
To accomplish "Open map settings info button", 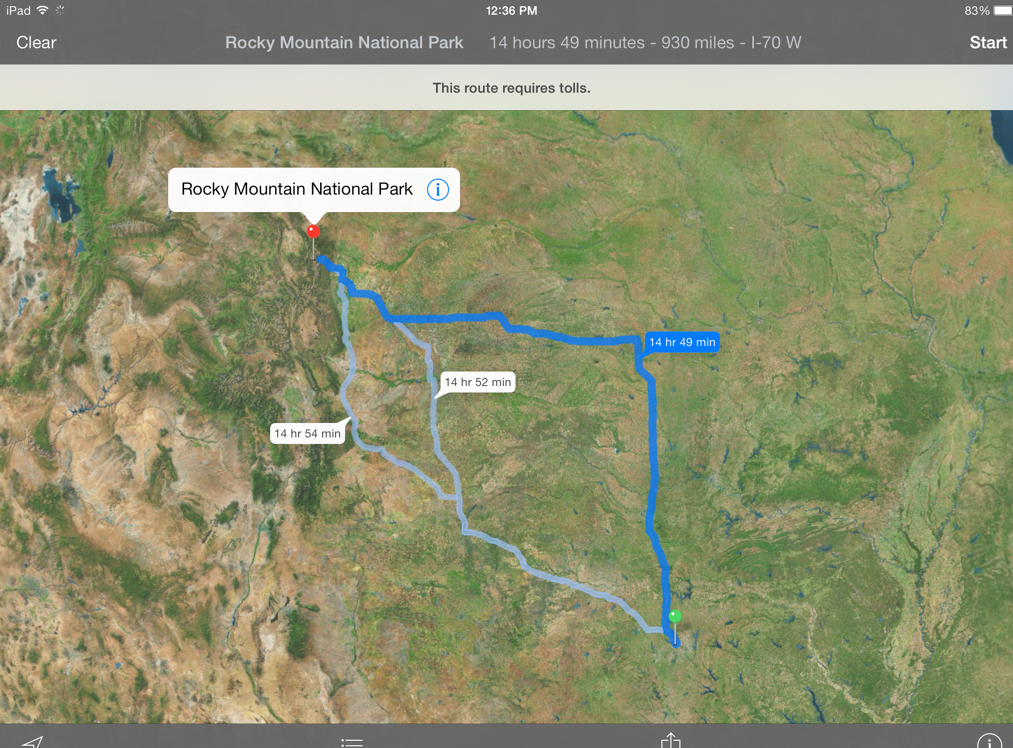I will click(x=988, y=741).
